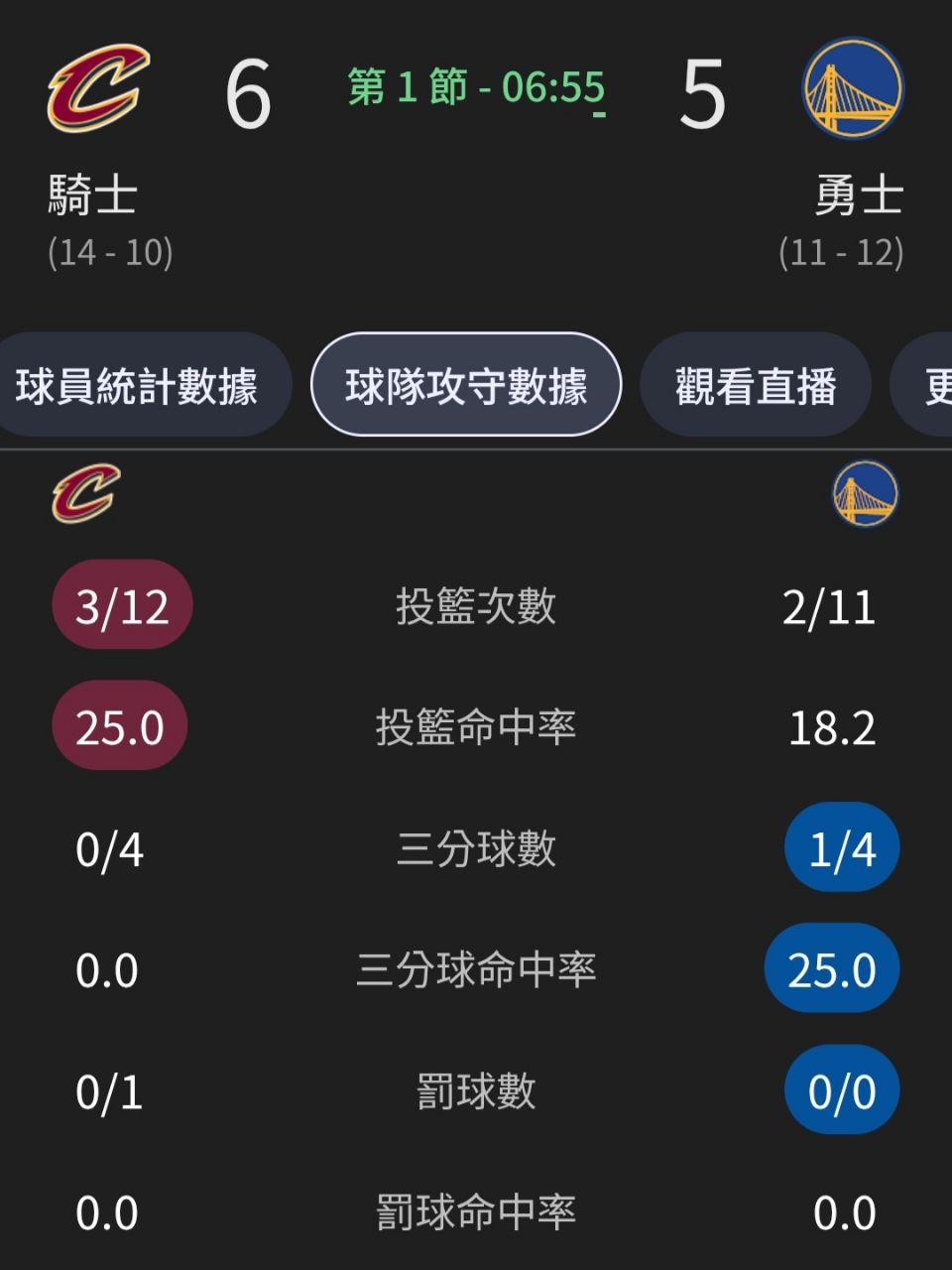Open the 勇士 team logo in header
Image resolution: width=952 pixels, height=1270 pixels.
pos(853,88)
